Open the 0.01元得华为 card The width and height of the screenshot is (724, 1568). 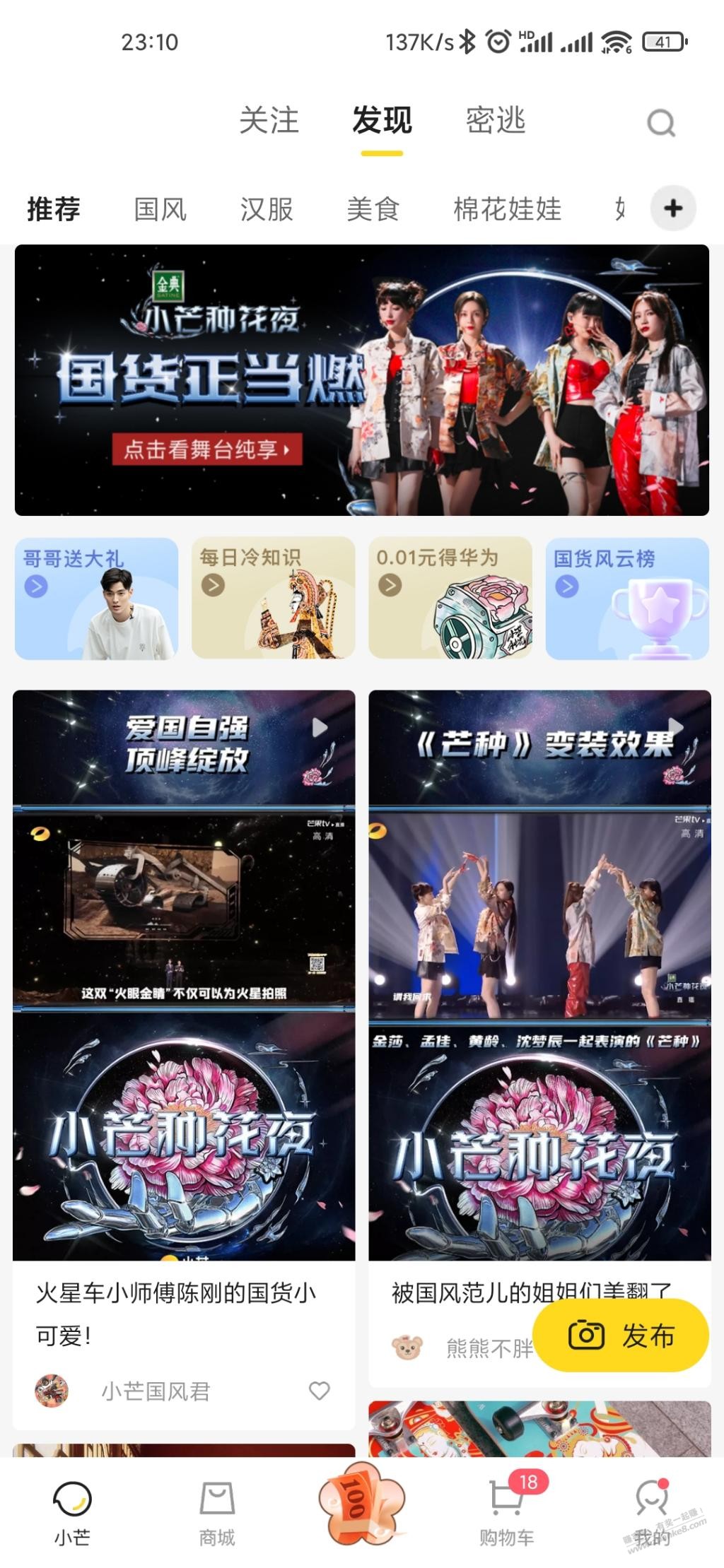(450, 599)
